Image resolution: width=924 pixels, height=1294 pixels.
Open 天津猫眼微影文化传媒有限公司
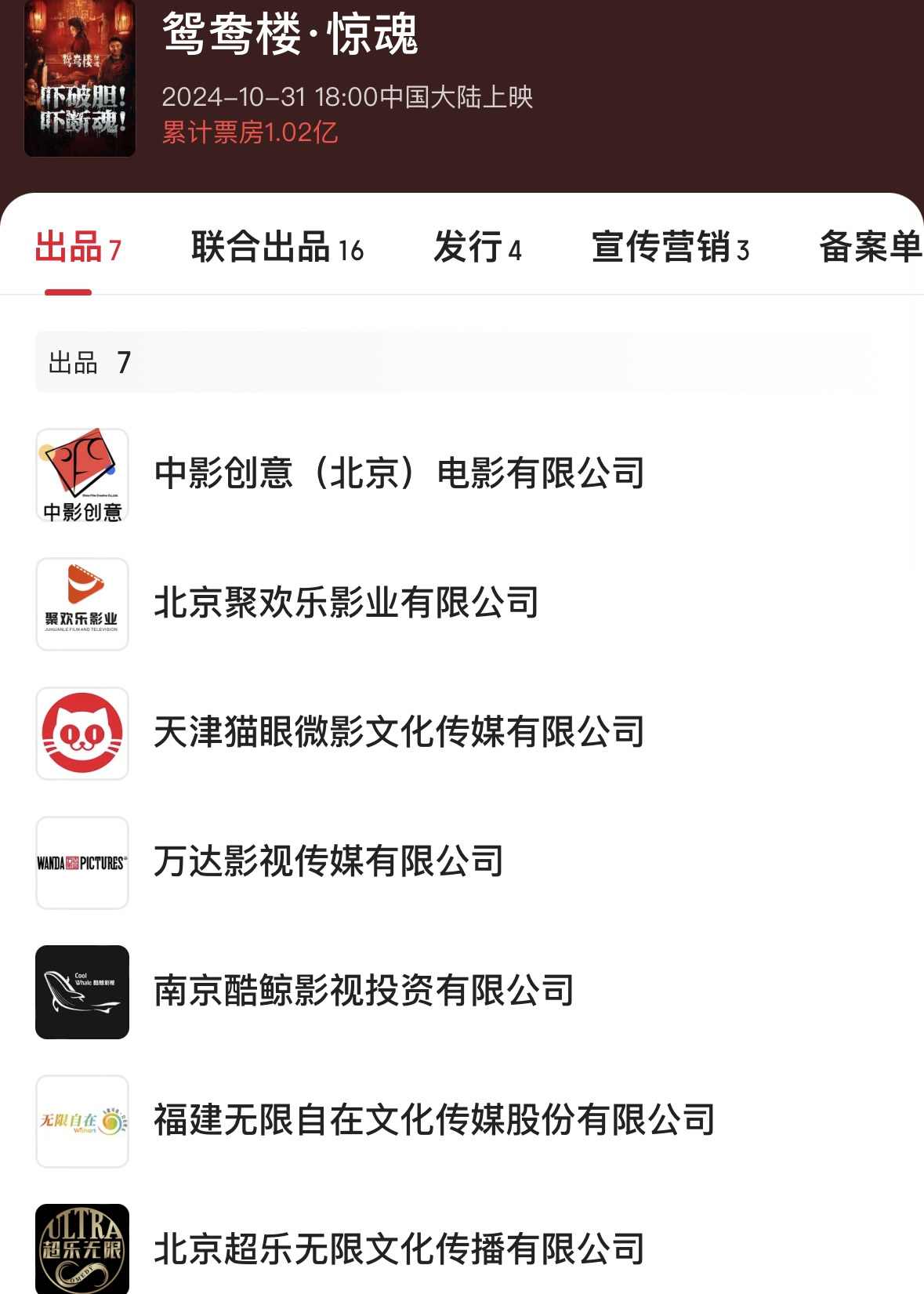(399, 733)
